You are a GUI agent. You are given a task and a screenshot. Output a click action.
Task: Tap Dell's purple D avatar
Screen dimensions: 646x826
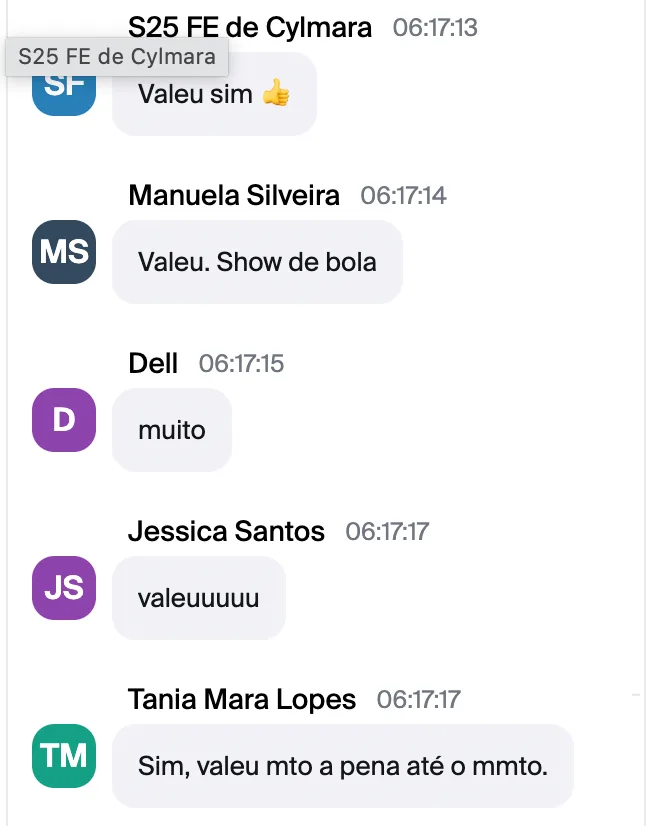click(64, 420)
